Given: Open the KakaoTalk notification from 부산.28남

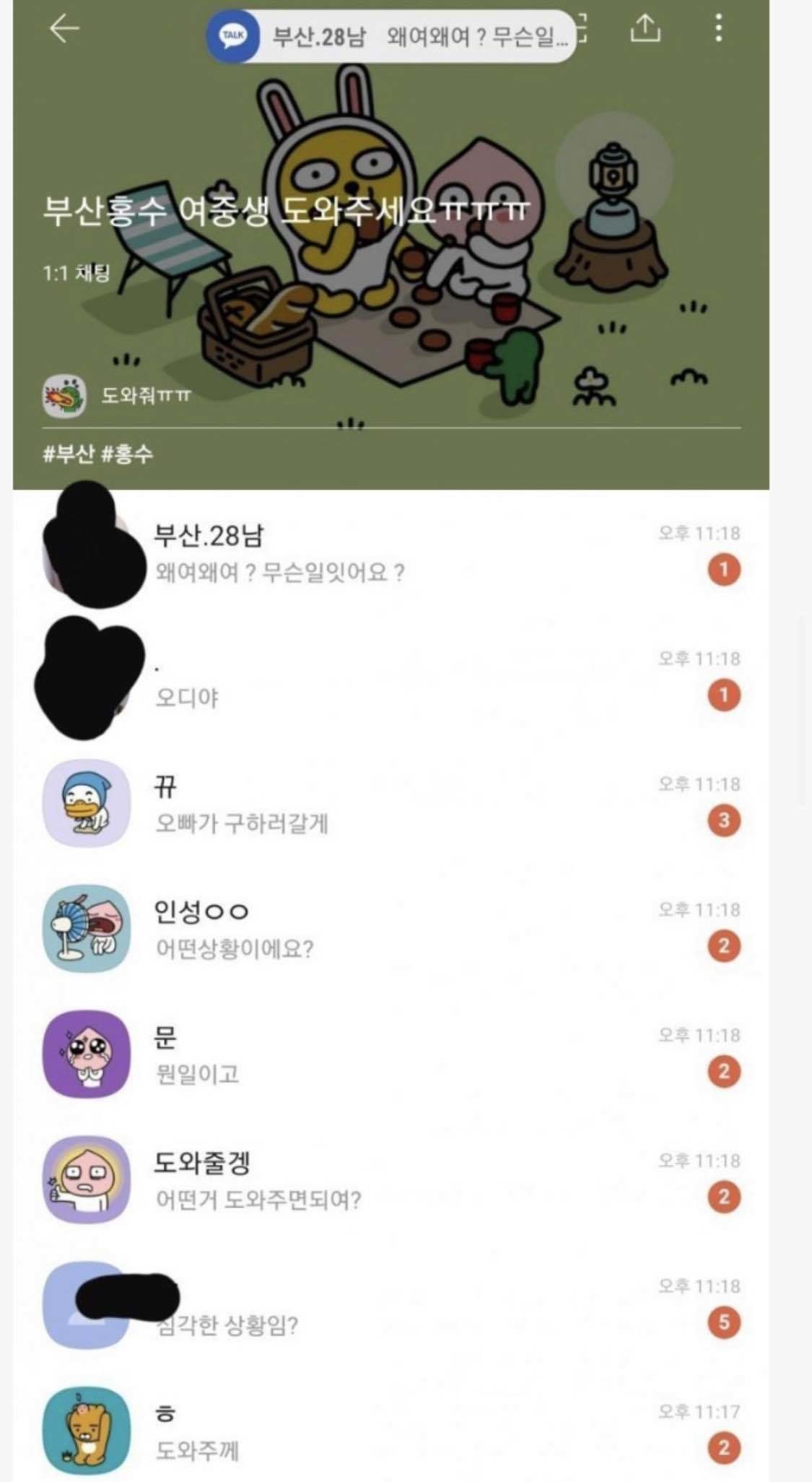Looking at the screenshot, I should point(391,36).
